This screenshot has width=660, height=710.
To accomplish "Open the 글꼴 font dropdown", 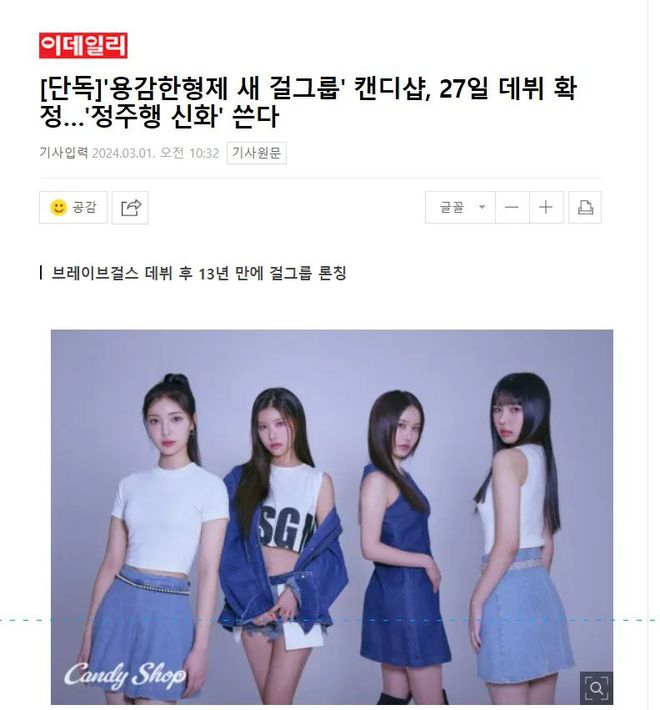I will [459, 207].
